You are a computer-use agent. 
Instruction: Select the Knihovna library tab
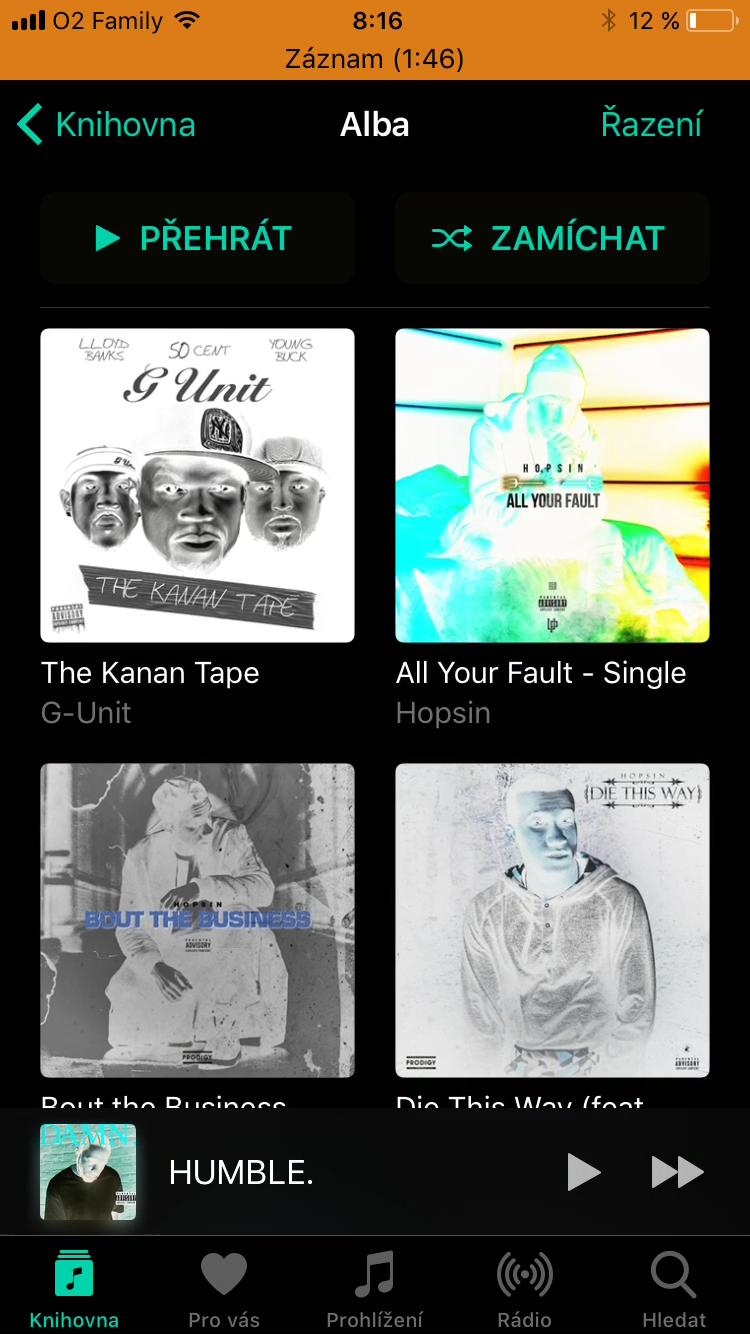pyautogui.click(x=74, y=1290)
